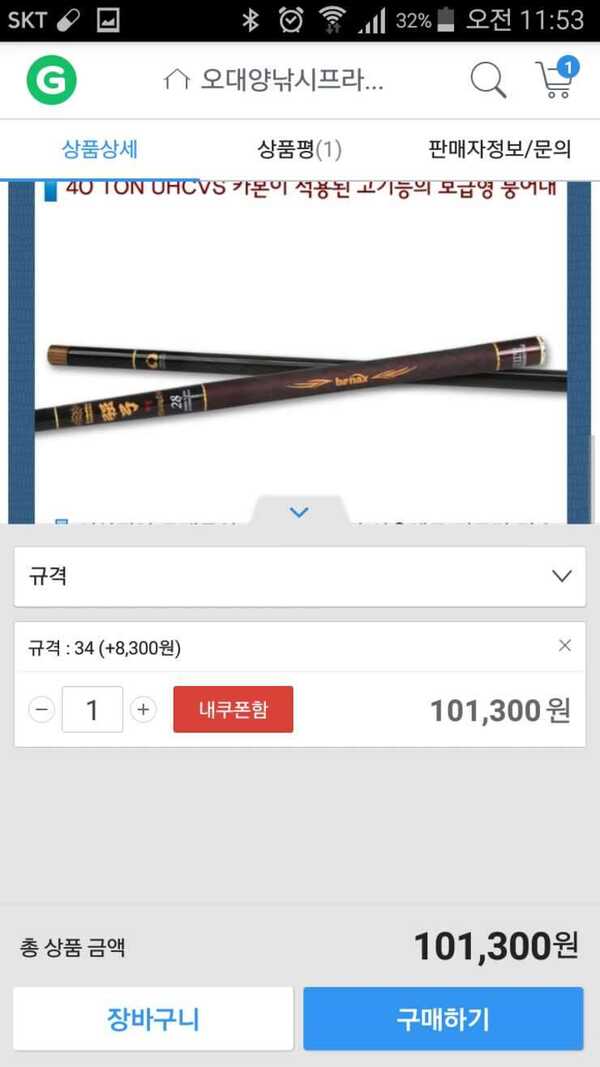Open 내쿠폰함 coupon box
Screen dimensions: 600x1067
[233, 710]
